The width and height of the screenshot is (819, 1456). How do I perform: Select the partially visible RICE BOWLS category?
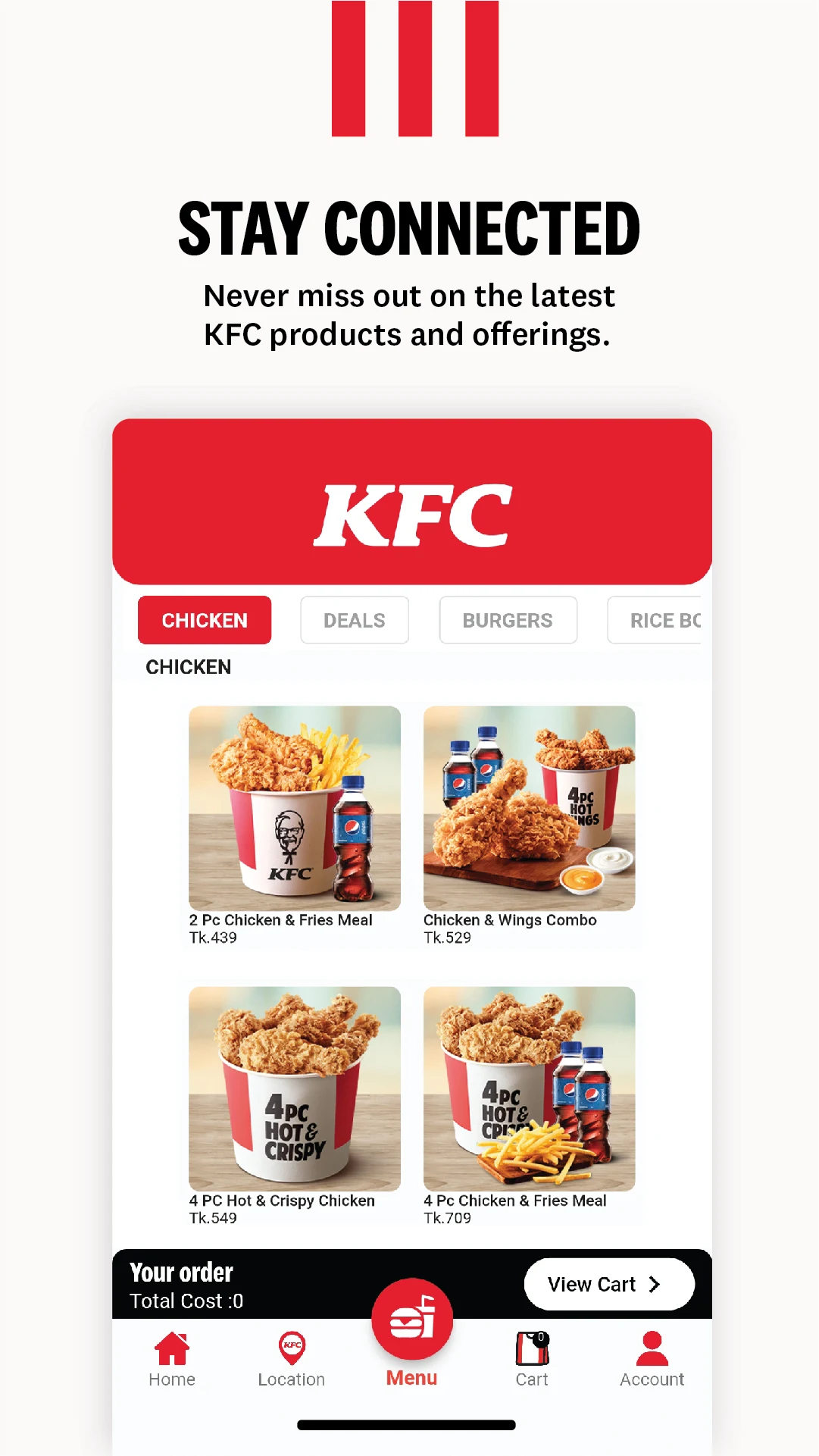(x=667, y=620)
